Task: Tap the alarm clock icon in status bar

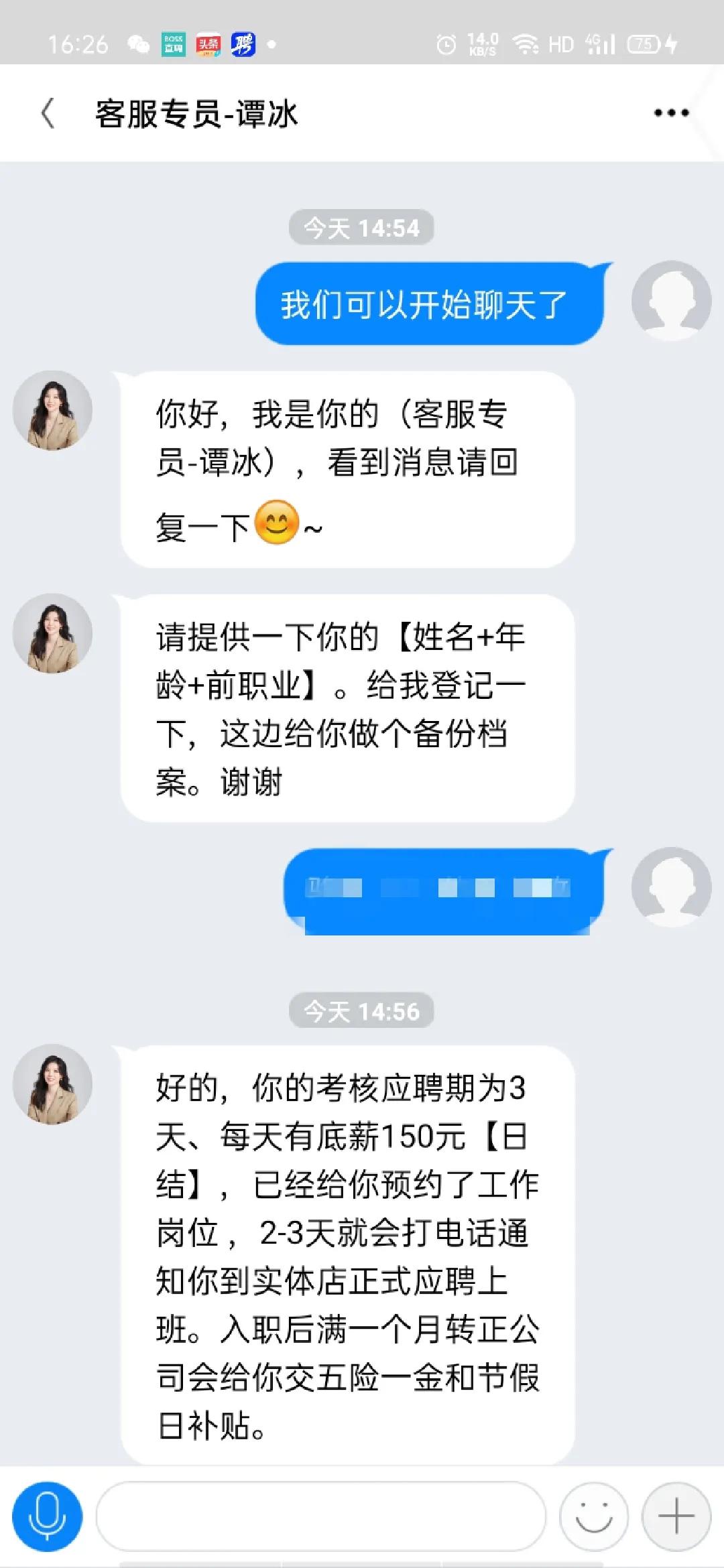Action: 444,45
